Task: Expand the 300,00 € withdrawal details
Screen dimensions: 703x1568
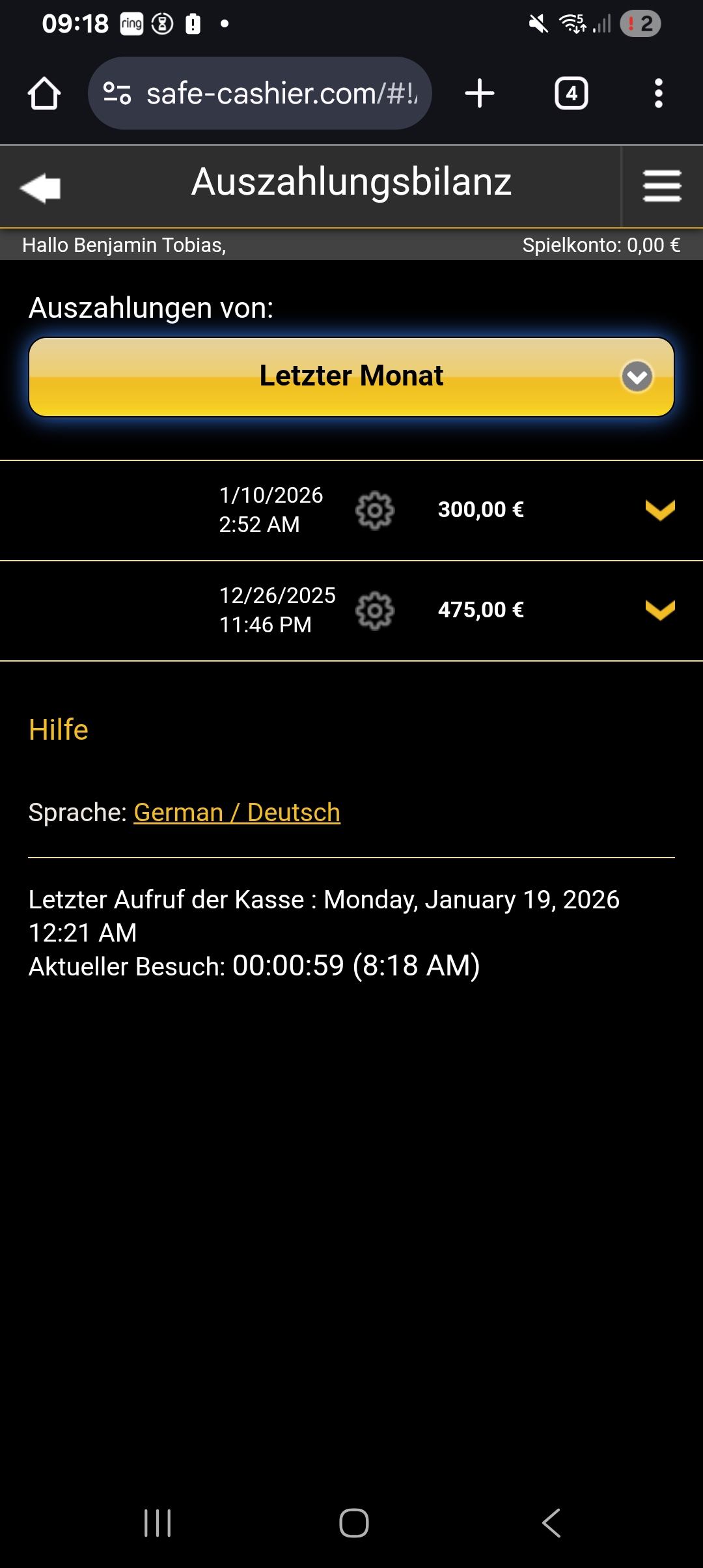Action: click(x=659, y=510)
